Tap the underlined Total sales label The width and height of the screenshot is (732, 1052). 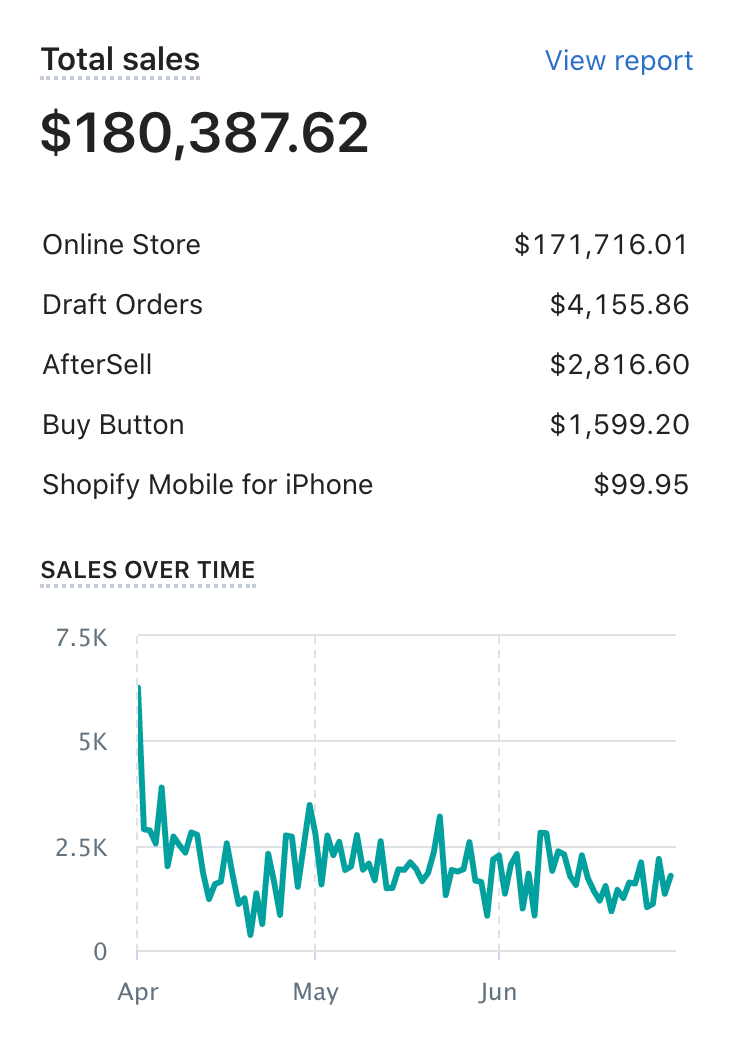(120, 60)
